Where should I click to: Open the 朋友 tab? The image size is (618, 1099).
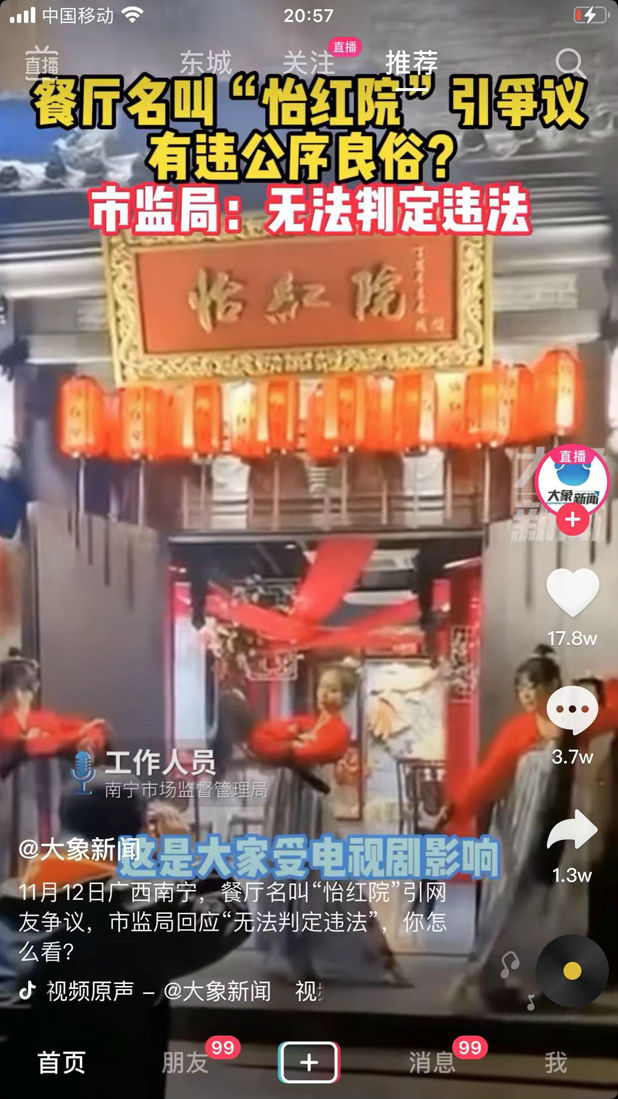click(185, 1063)
